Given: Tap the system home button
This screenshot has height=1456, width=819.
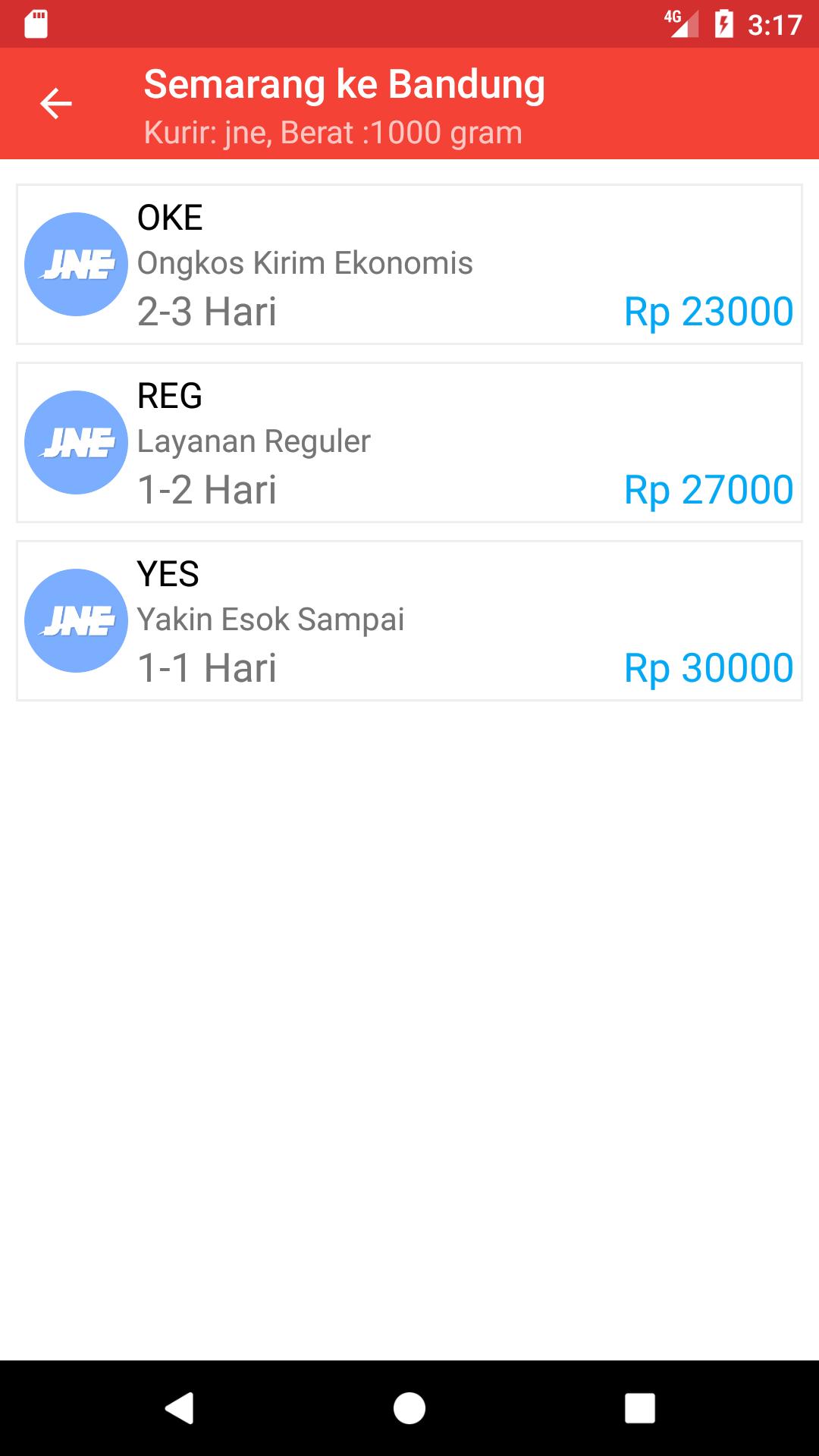Looking at the screenshot, I should 409,1408.
